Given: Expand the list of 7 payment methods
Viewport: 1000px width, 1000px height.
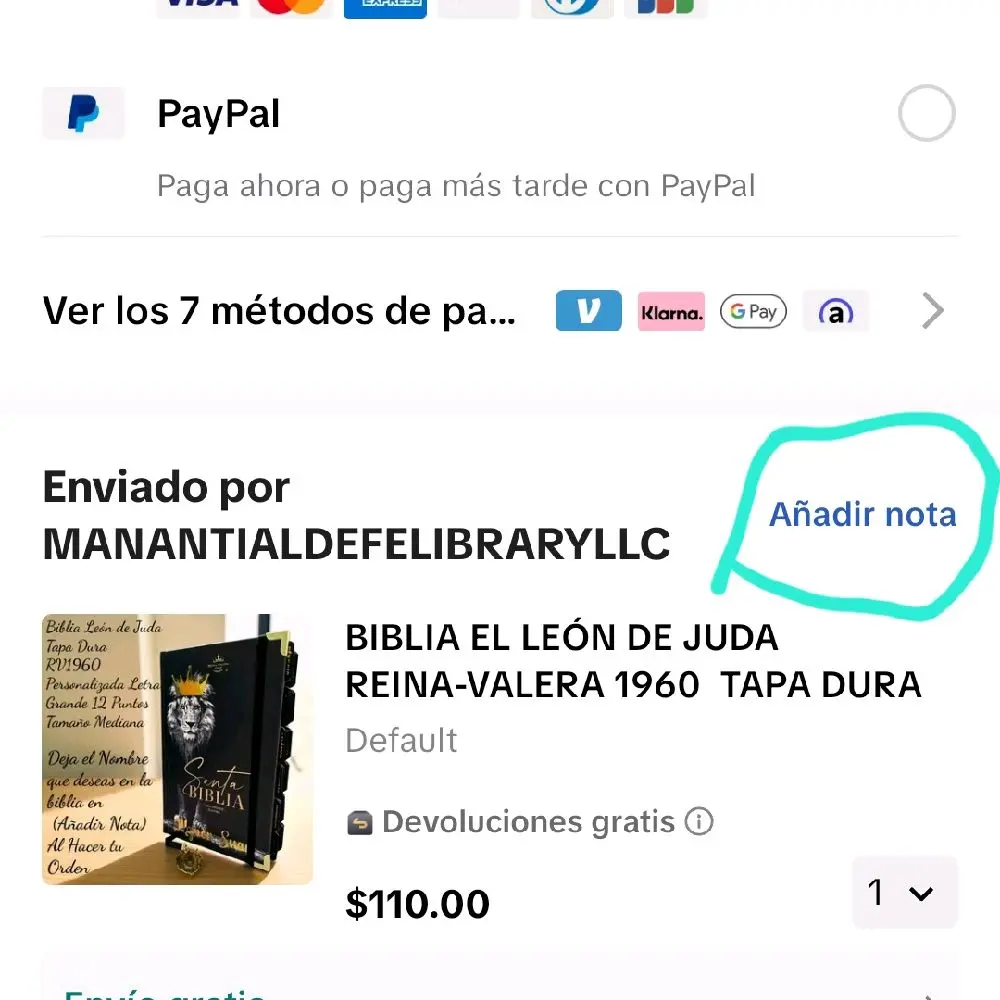Looking at the screenshot, I should click(932, 311).
